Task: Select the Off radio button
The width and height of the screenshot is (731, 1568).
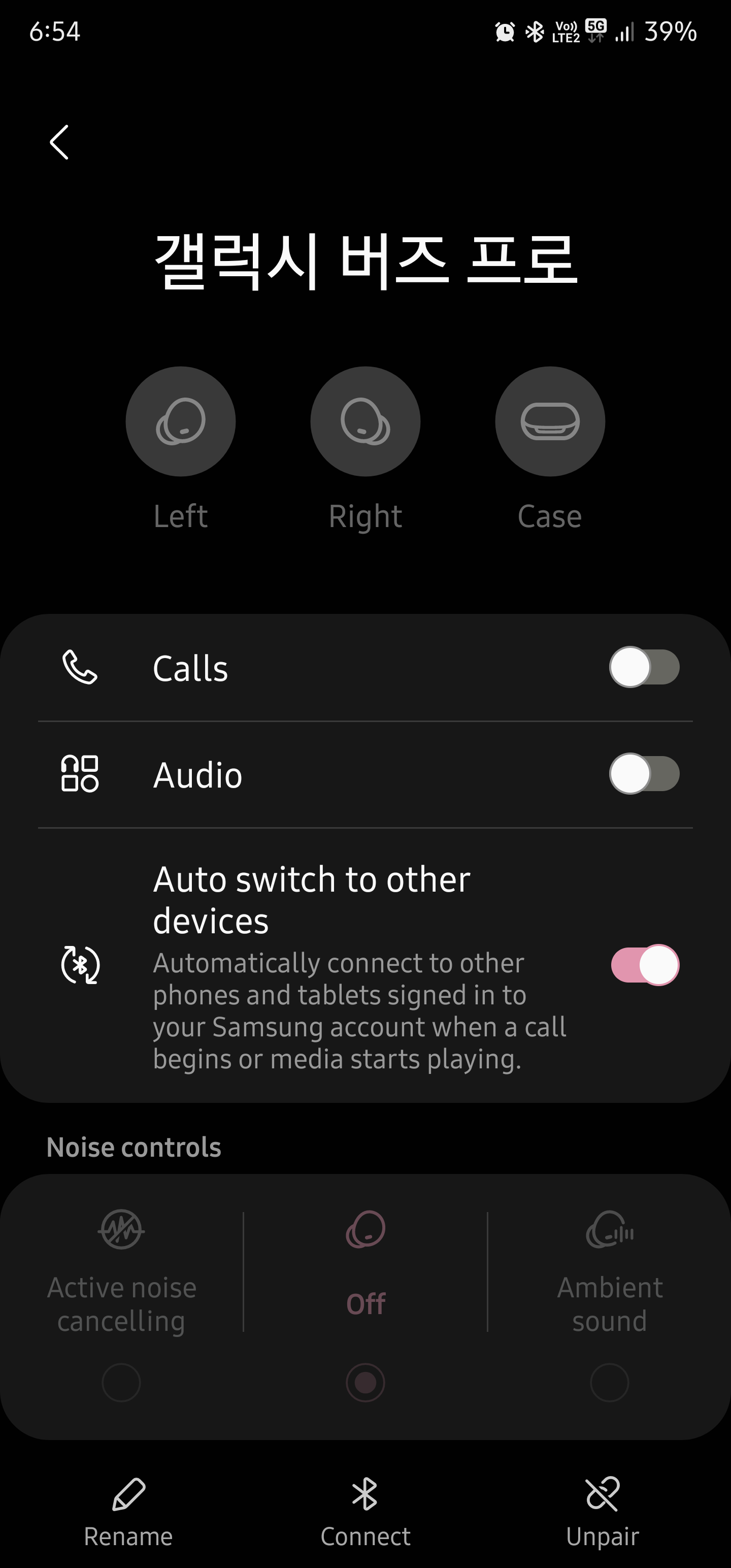Action: 365,1382
